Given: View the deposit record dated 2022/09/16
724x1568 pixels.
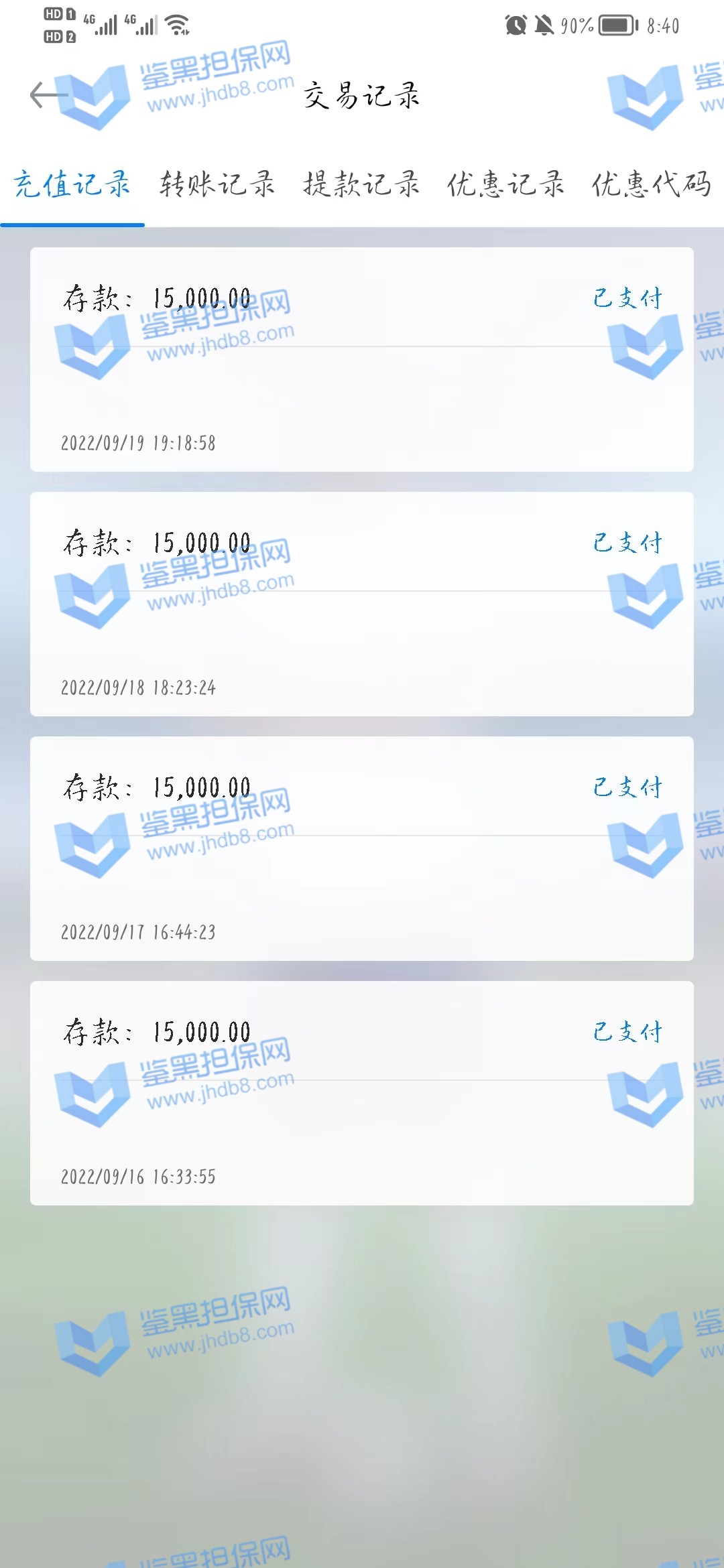Looking at the screenshot, I should click(362, 1094).
